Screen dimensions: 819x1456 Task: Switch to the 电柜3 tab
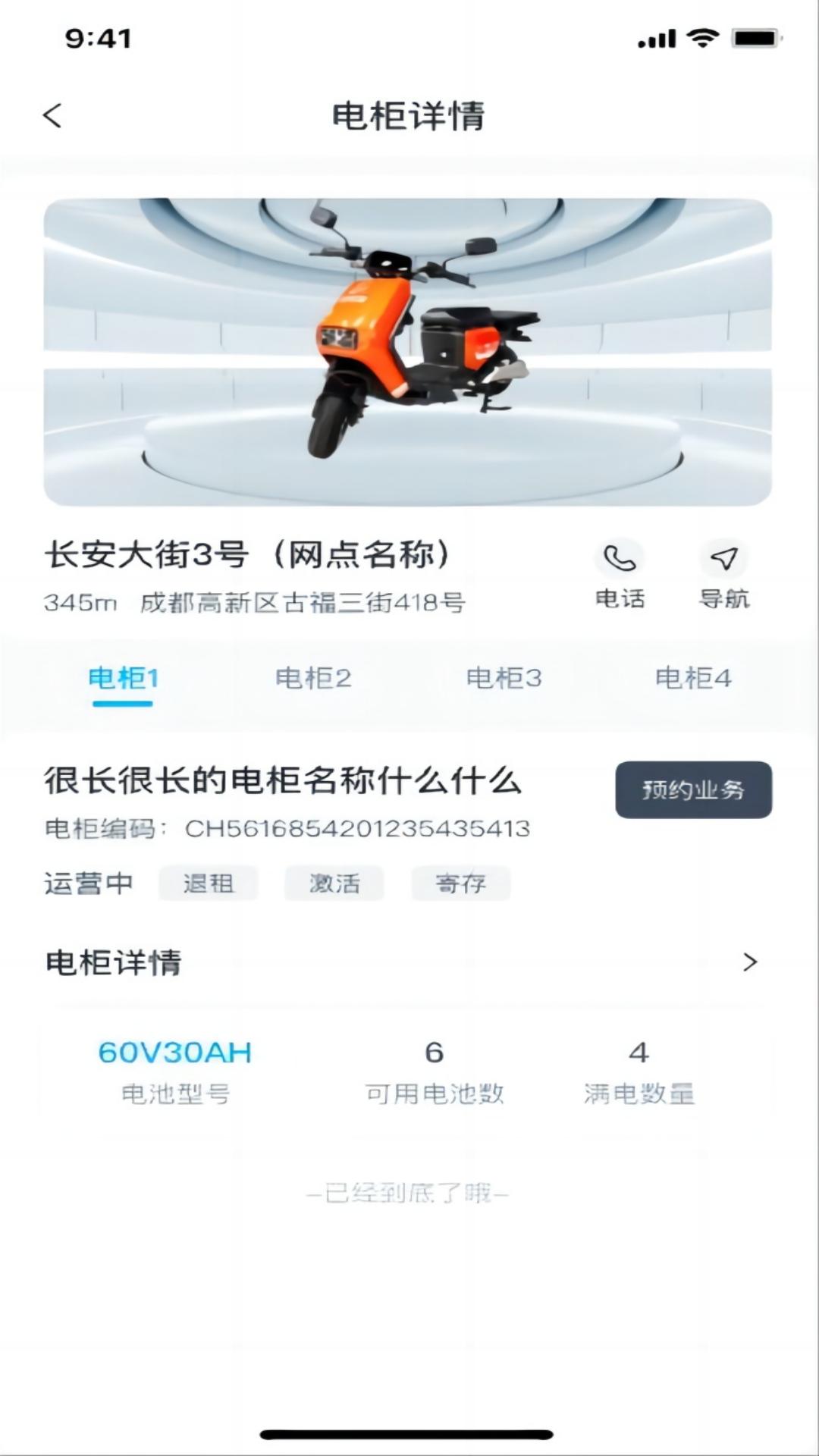click(x=504, y=678)
